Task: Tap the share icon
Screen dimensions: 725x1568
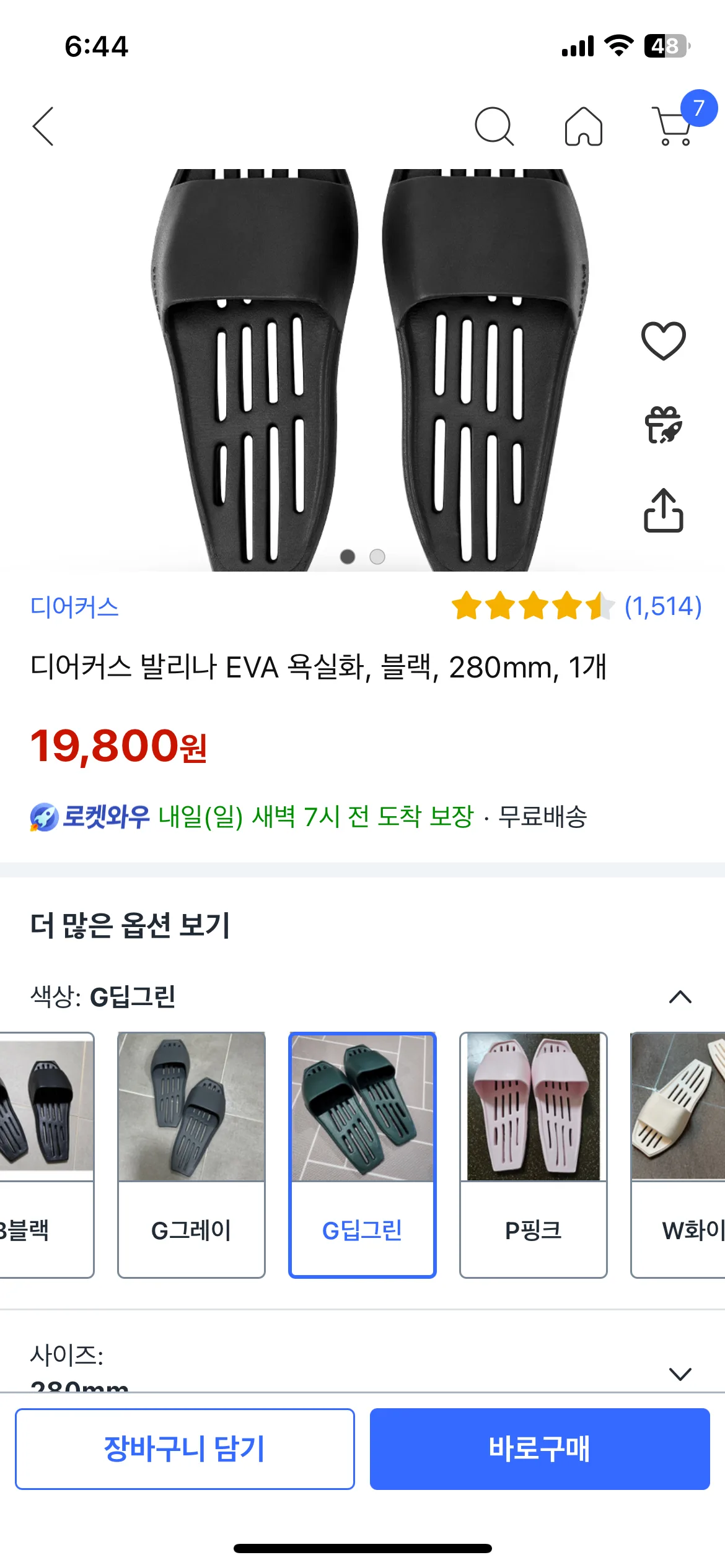Action: pyautogui.click(x=663, y=512)
